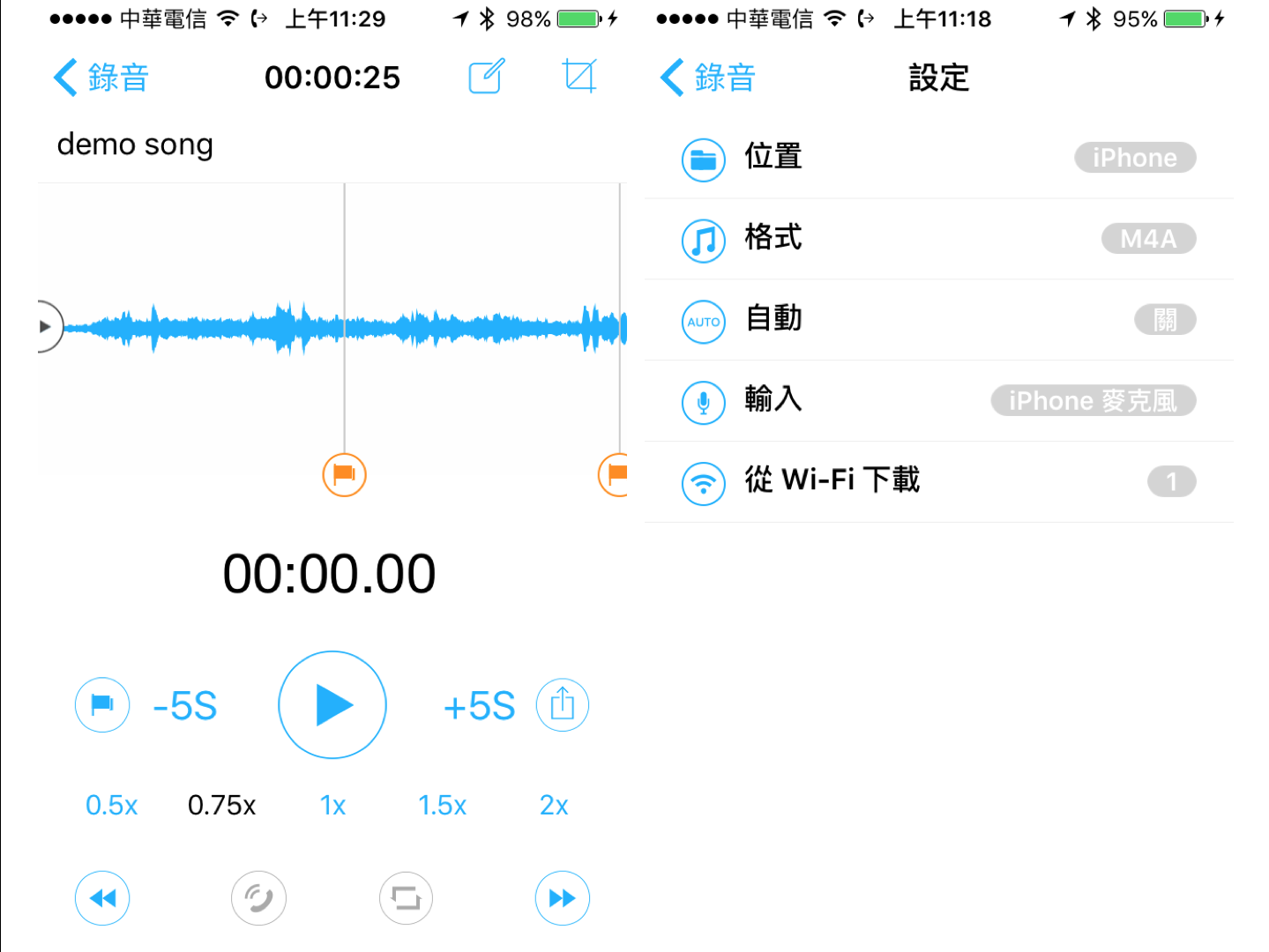The width and height of the screenshot is (1269, 952).
Task: Choose the 1.5x playback speed
Action: (x=442, y=805)
